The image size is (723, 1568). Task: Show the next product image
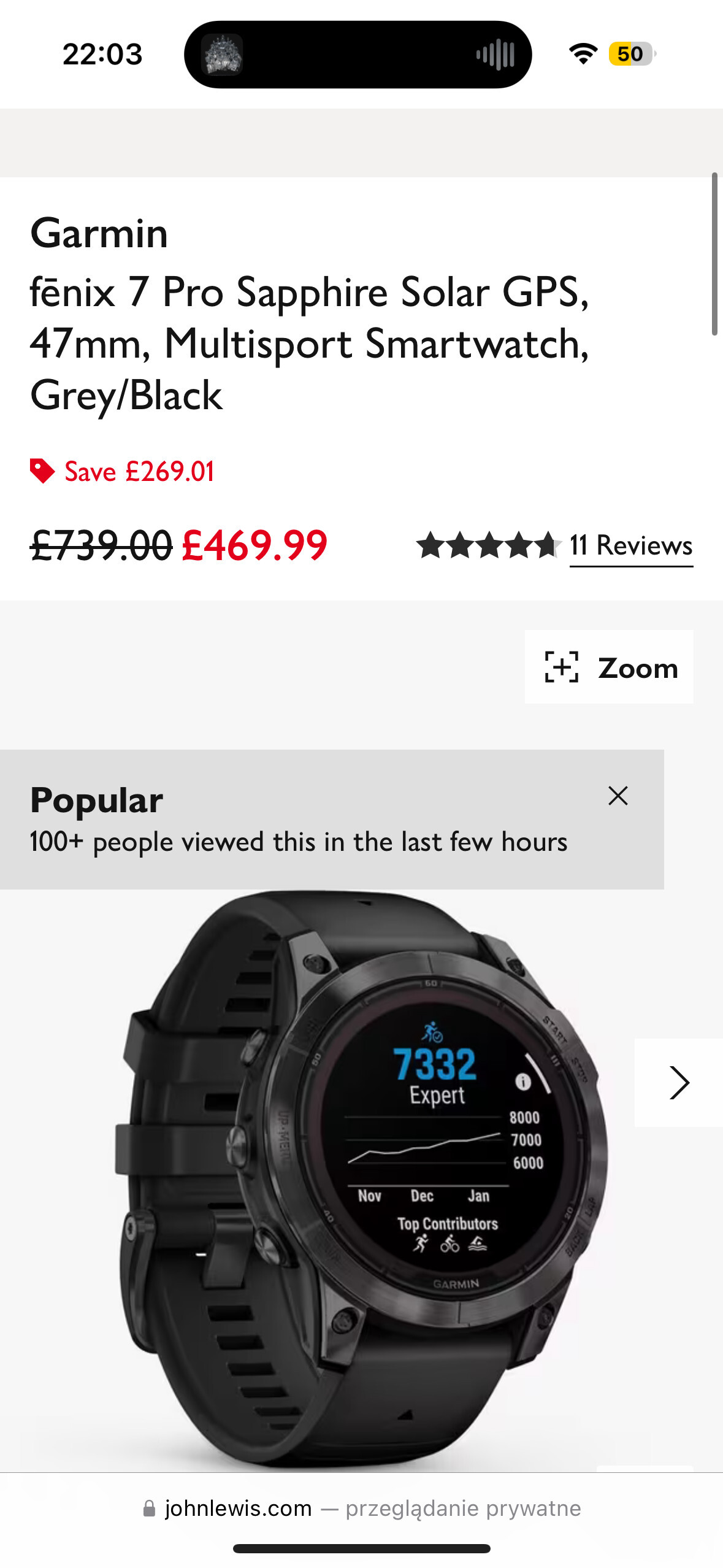click(x=678, y=1082)
